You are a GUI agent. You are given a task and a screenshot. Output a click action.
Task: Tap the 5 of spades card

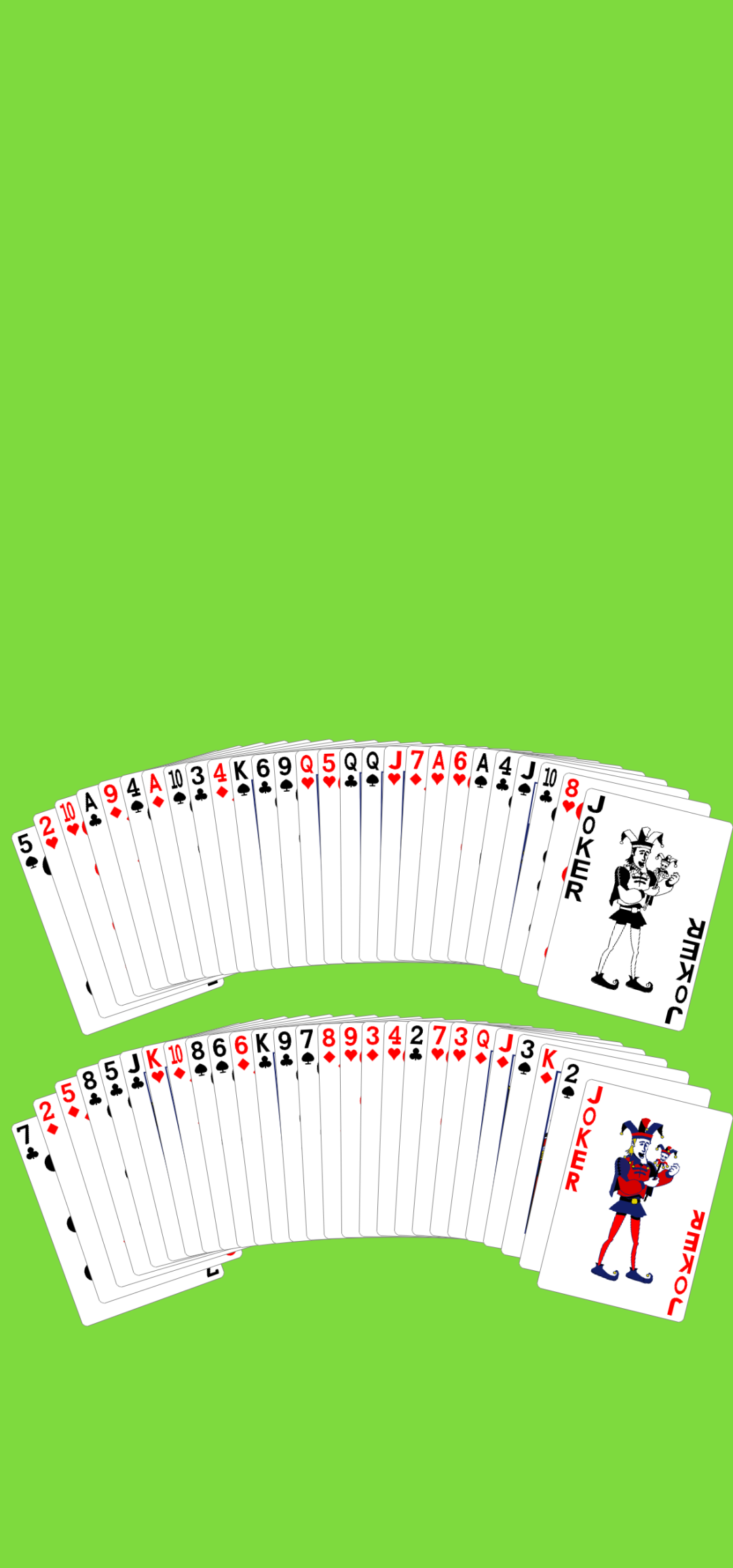pos(27,852)
